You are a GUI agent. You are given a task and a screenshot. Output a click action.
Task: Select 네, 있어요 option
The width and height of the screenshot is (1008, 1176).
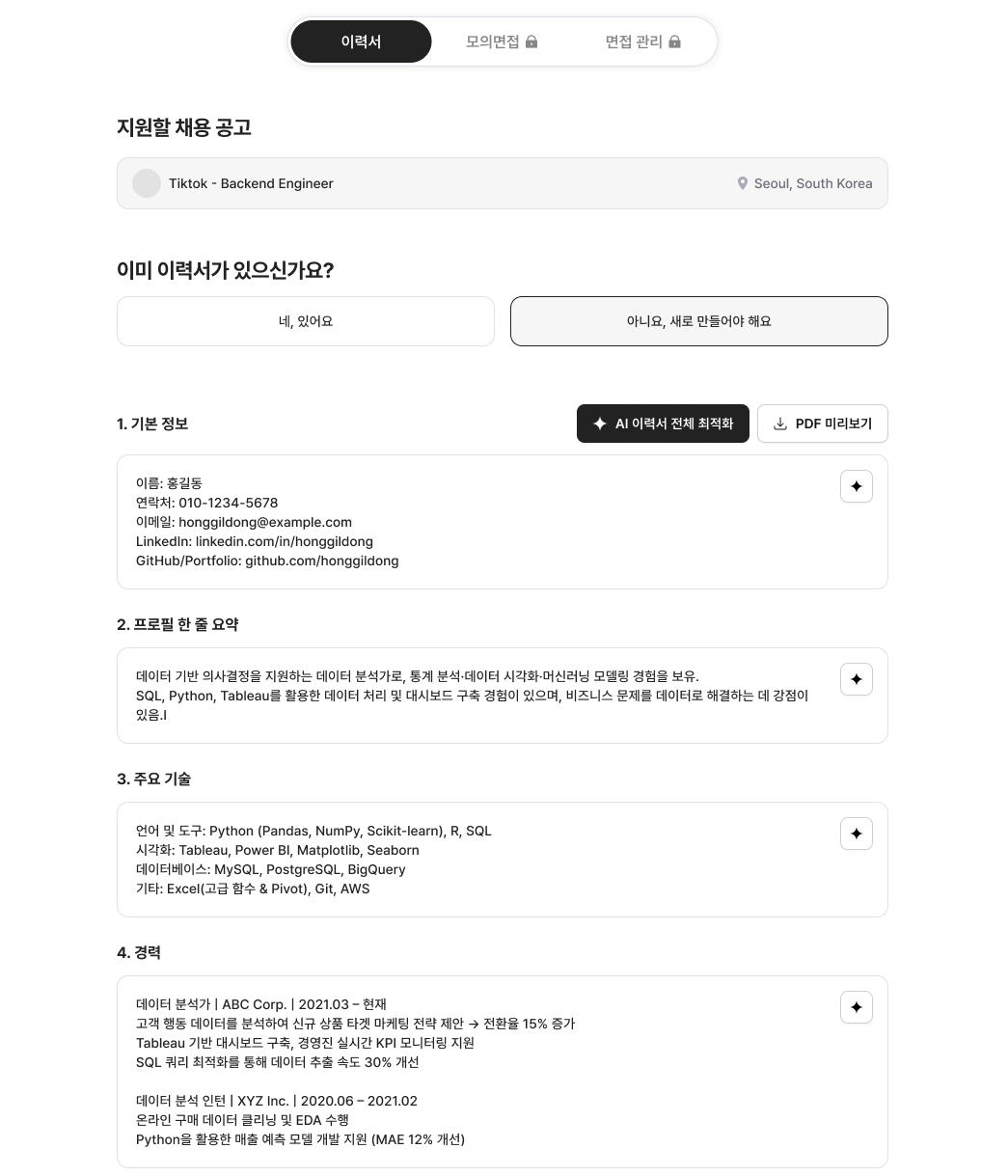tap(306, 321)
